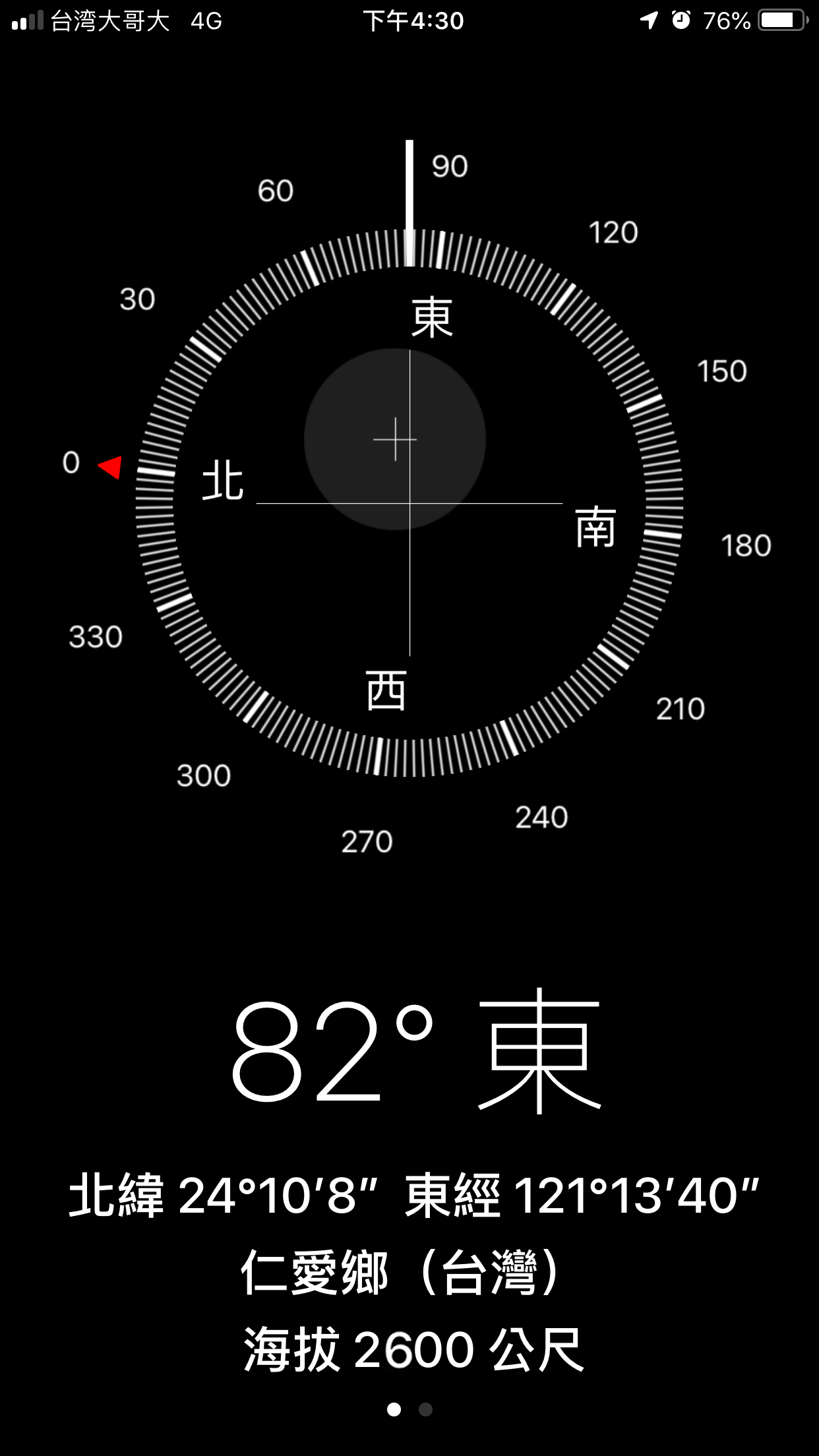Tap the alarm clock icon in the status bar
Screen dimensions: 819x1456
pyautogui.click(x=679, y=20)
